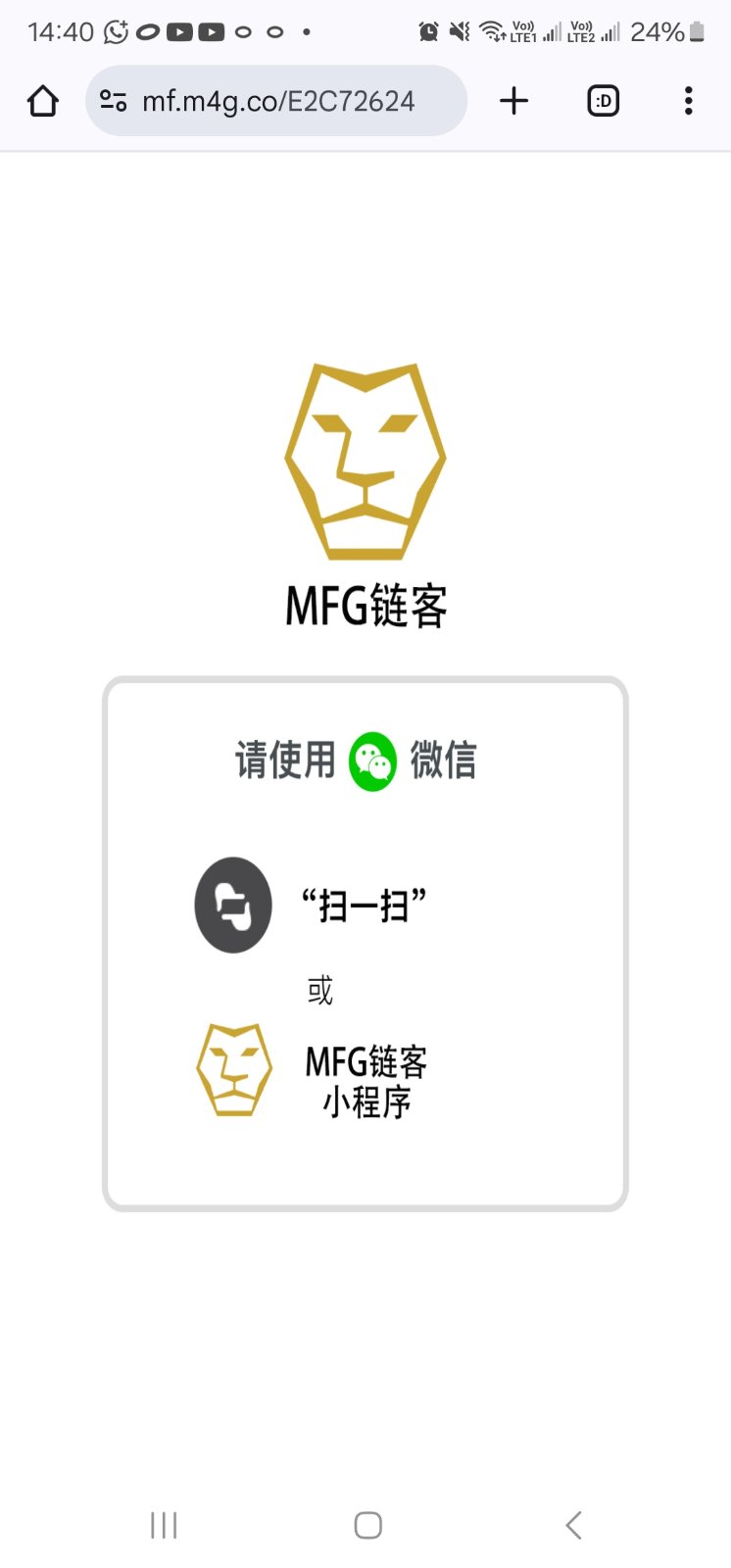Screen dimensions: 731x1568
Task: Open the tab switcher
Action: click(x=603, y=101)
